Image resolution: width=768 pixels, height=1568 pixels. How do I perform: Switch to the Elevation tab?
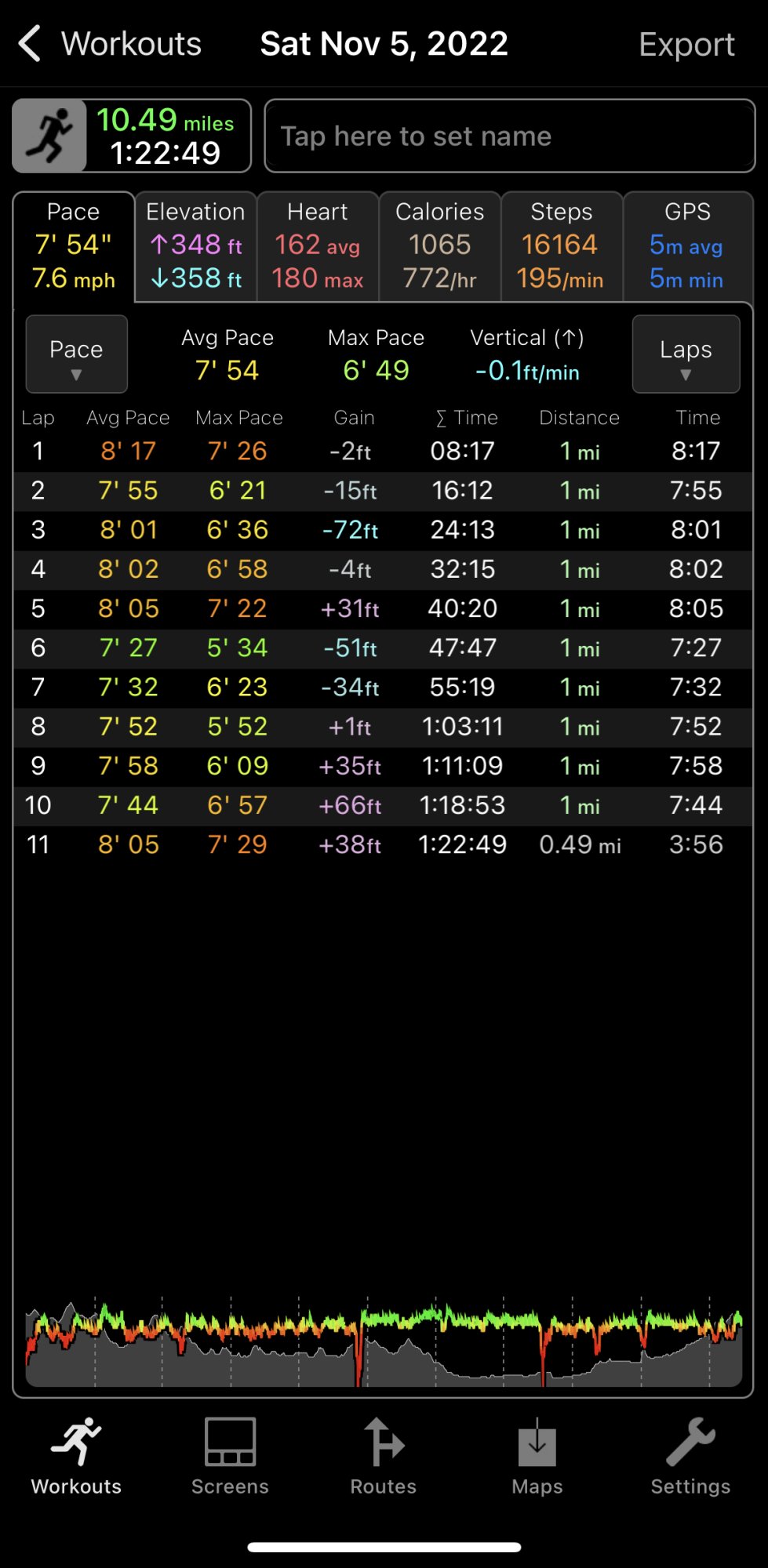tap(196, 246)
